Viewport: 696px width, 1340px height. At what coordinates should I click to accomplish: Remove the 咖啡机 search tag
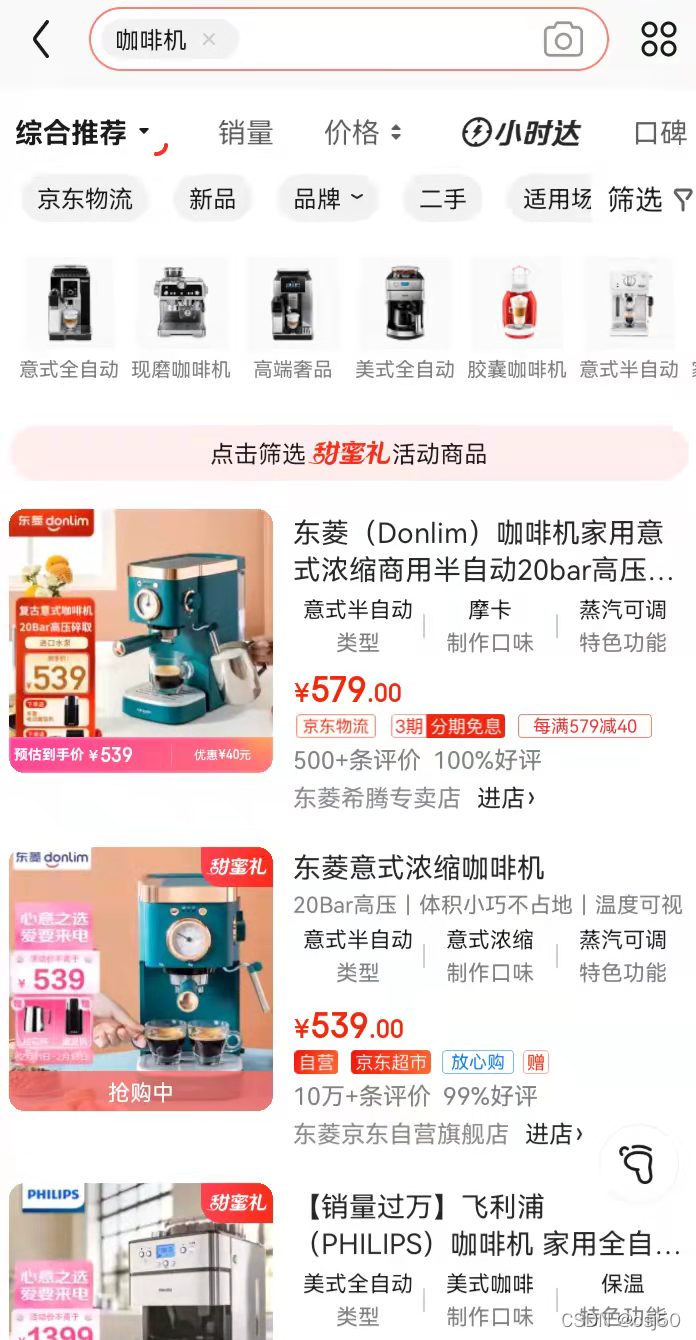point(208,40)
